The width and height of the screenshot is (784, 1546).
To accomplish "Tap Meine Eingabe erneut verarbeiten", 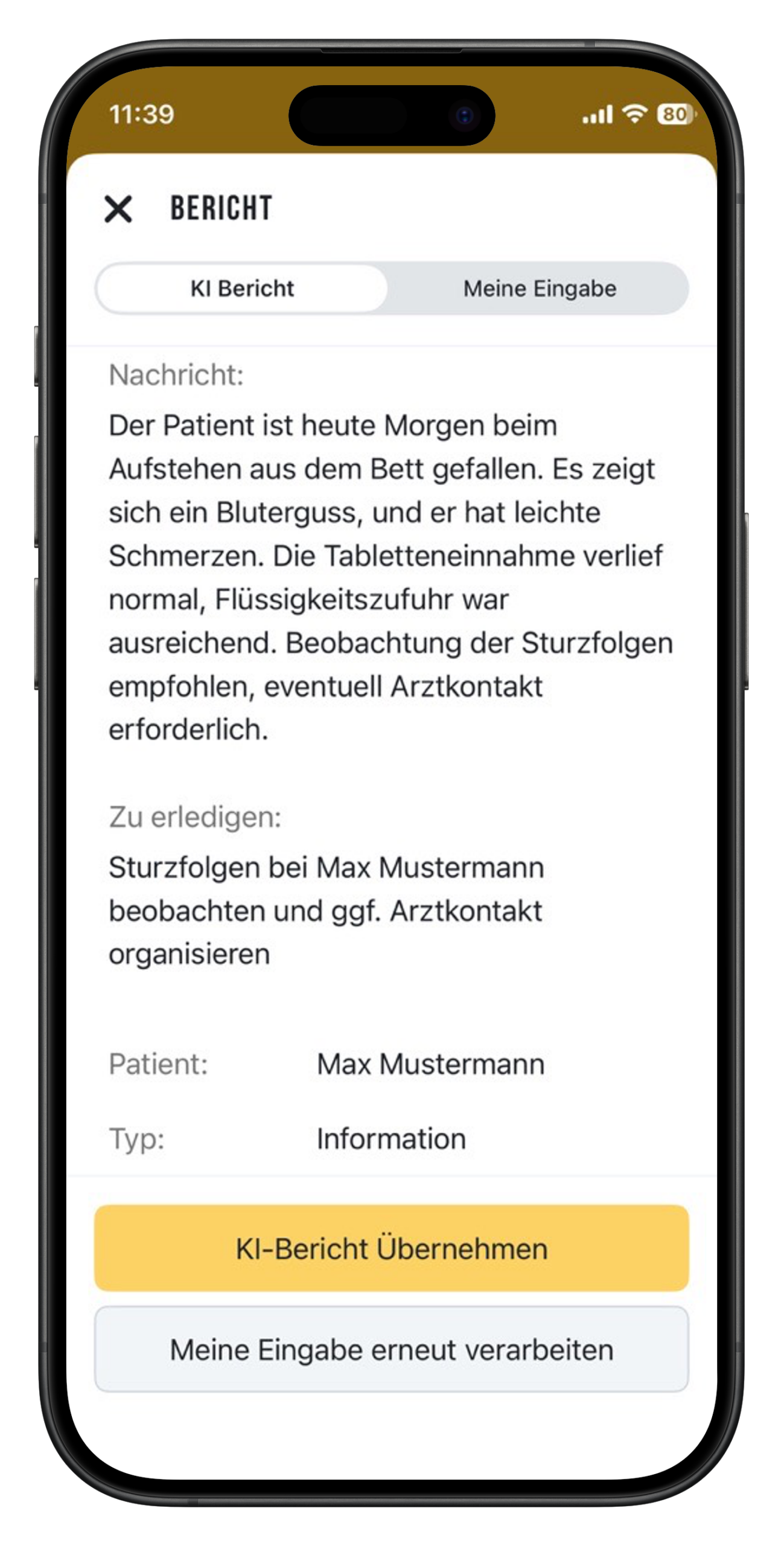I will [x=392, y=1351].
